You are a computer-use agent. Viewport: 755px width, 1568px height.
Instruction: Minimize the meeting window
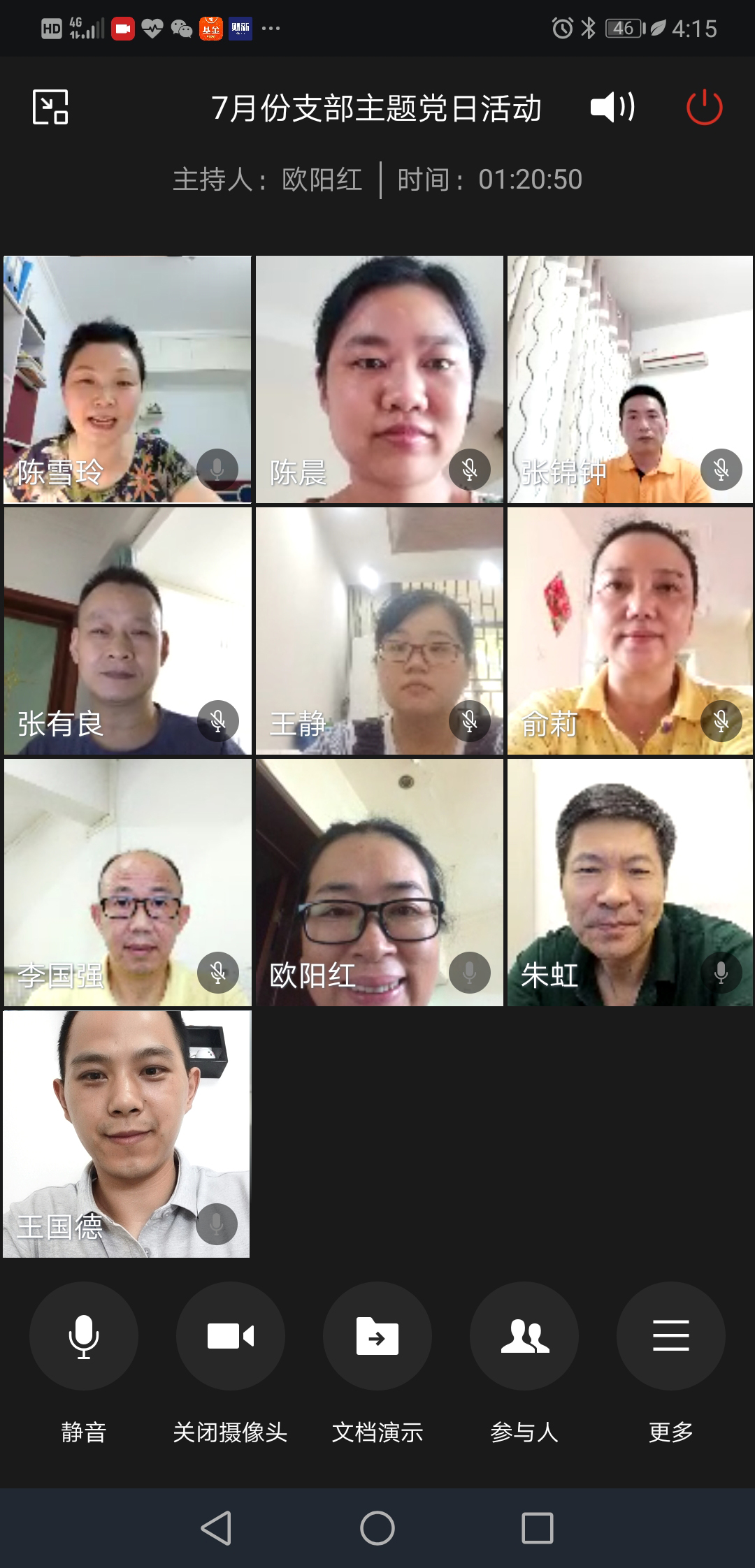pyautogui.click(x=50, y=107)
